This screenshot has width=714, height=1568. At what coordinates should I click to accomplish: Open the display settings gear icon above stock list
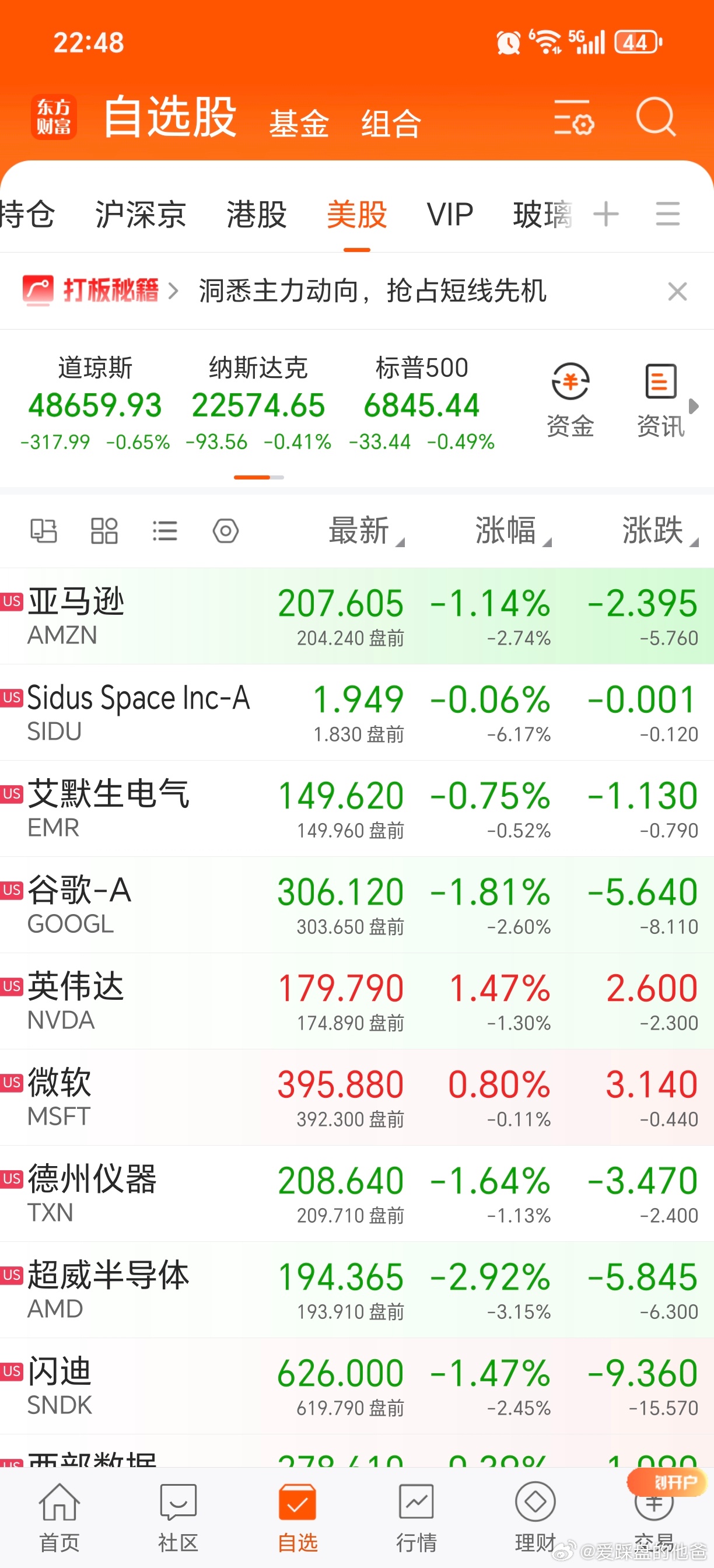(x=226, y=531)
